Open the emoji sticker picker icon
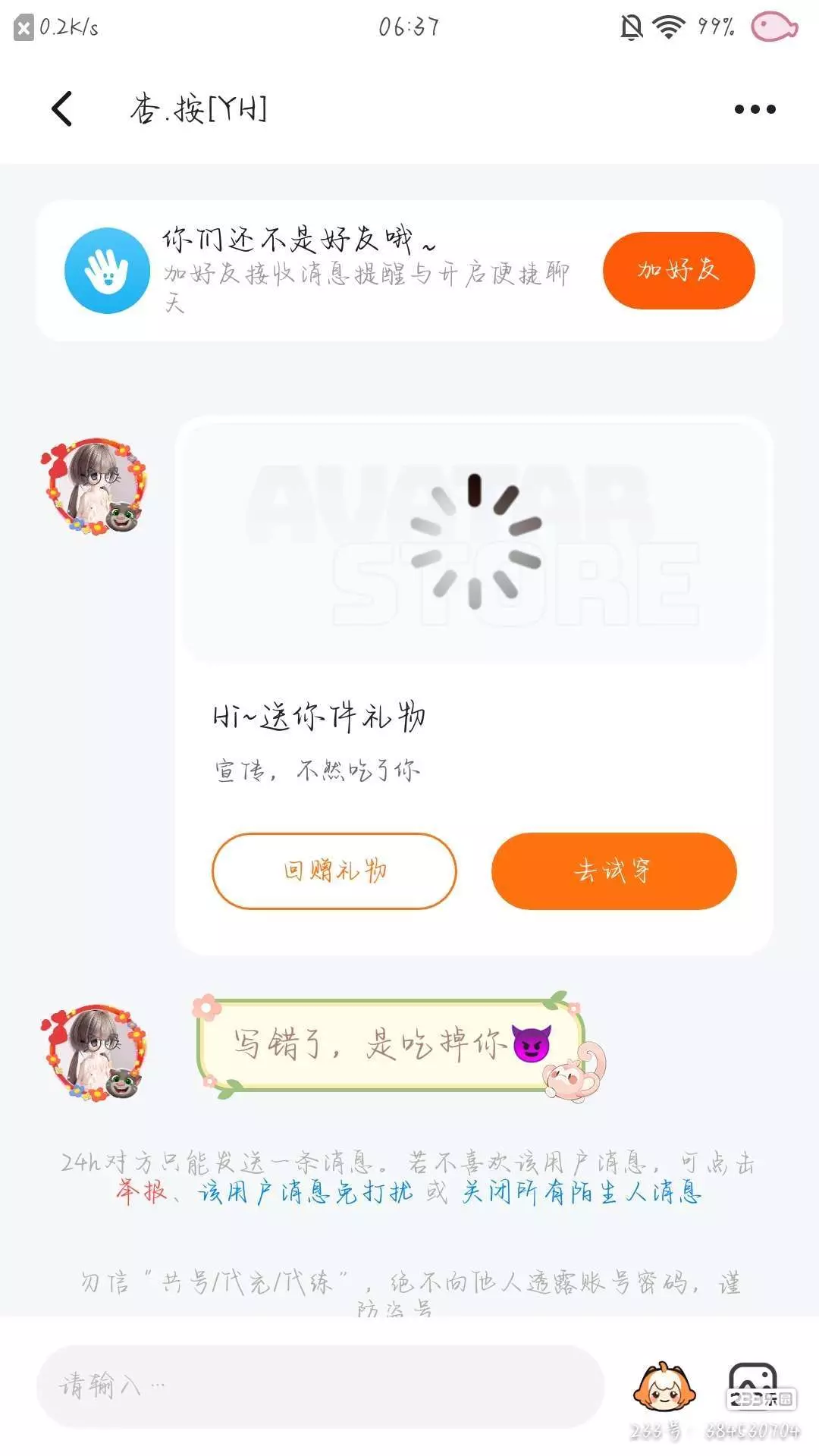The image size is (819, 1456). (x=664, y=1386)
